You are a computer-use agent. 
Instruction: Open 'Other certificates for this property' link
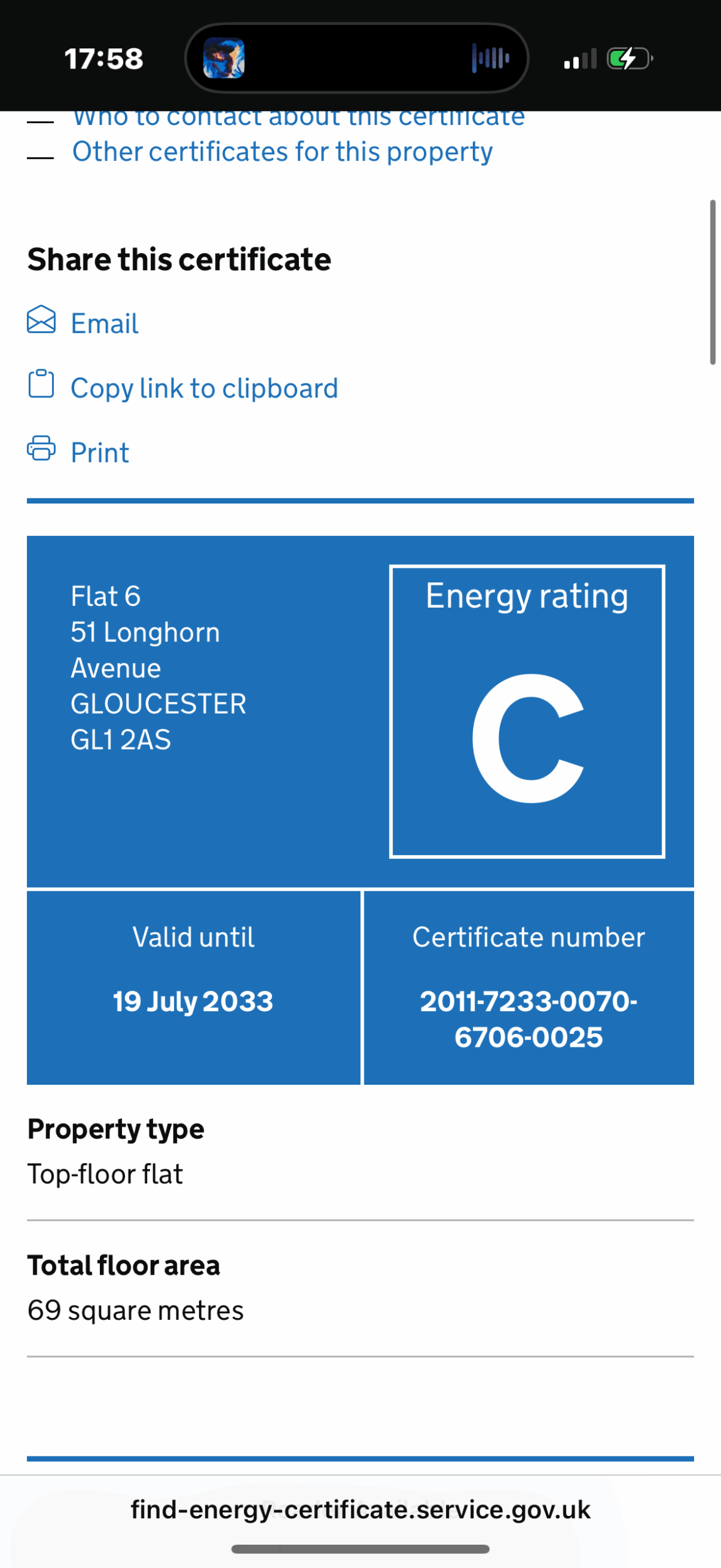coord(282,152)
